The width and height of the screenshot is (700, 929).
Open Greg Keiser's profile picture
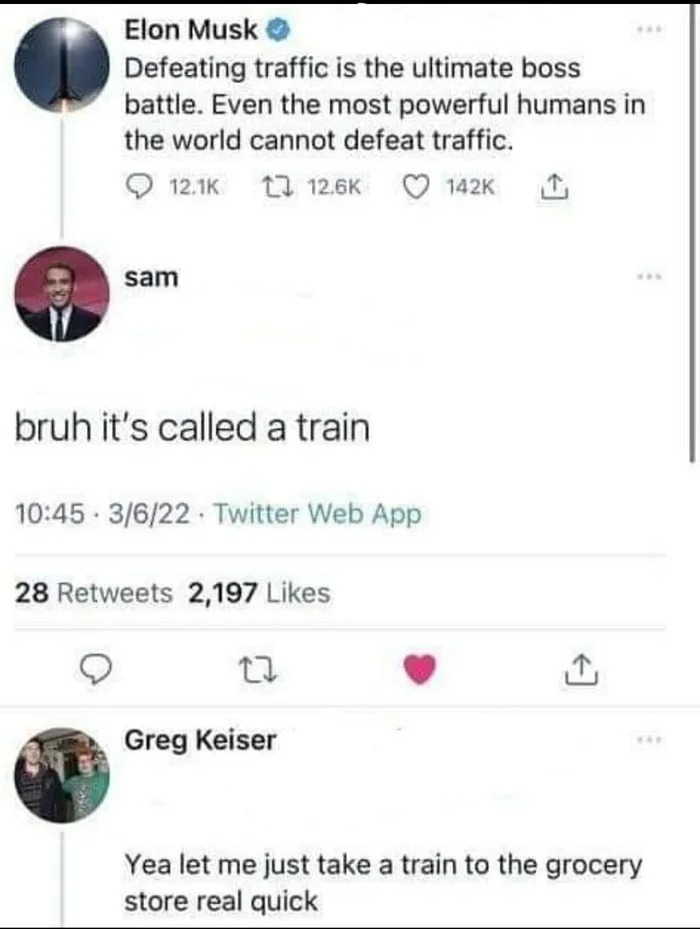tap(62, 775)
